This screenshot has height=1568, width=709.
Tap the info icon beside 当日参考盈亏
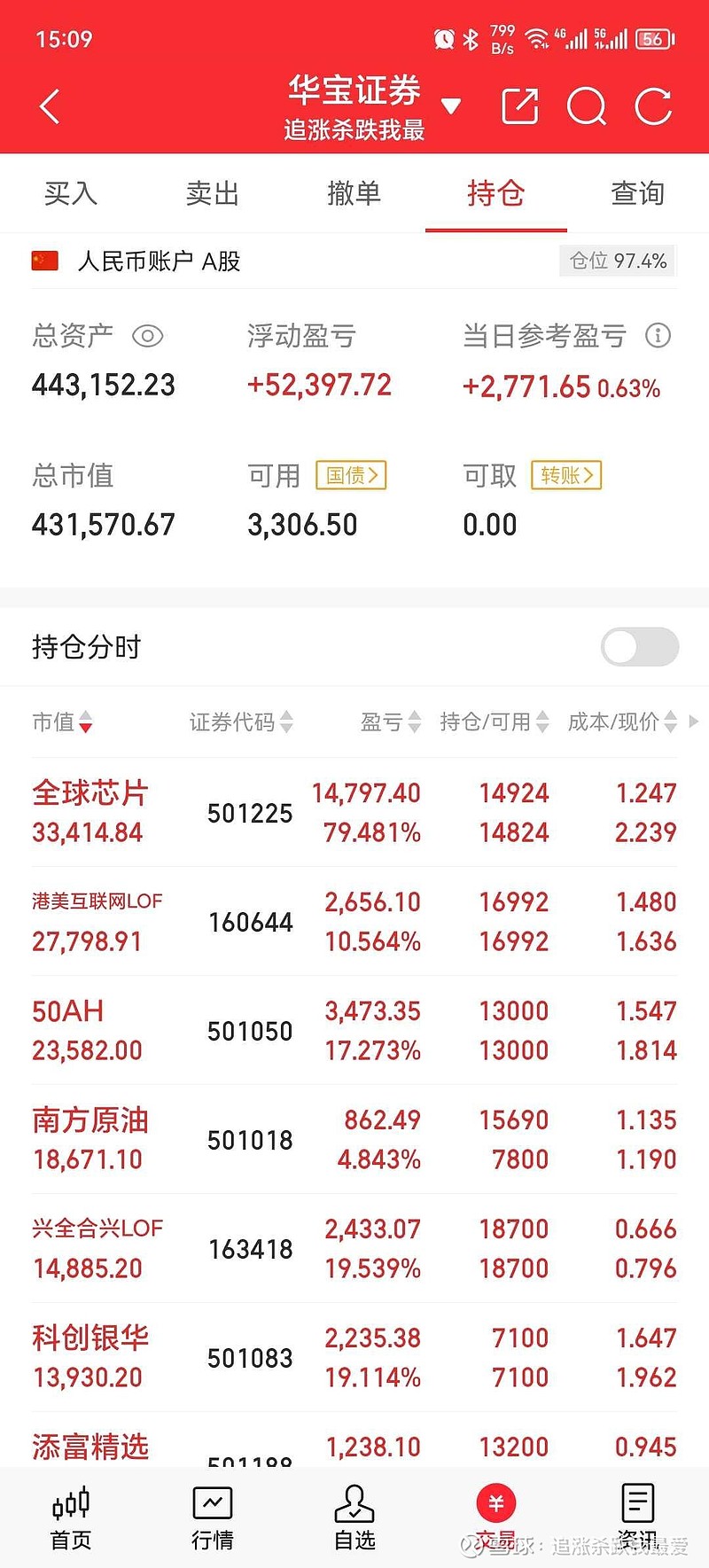[x=658, y=336]
